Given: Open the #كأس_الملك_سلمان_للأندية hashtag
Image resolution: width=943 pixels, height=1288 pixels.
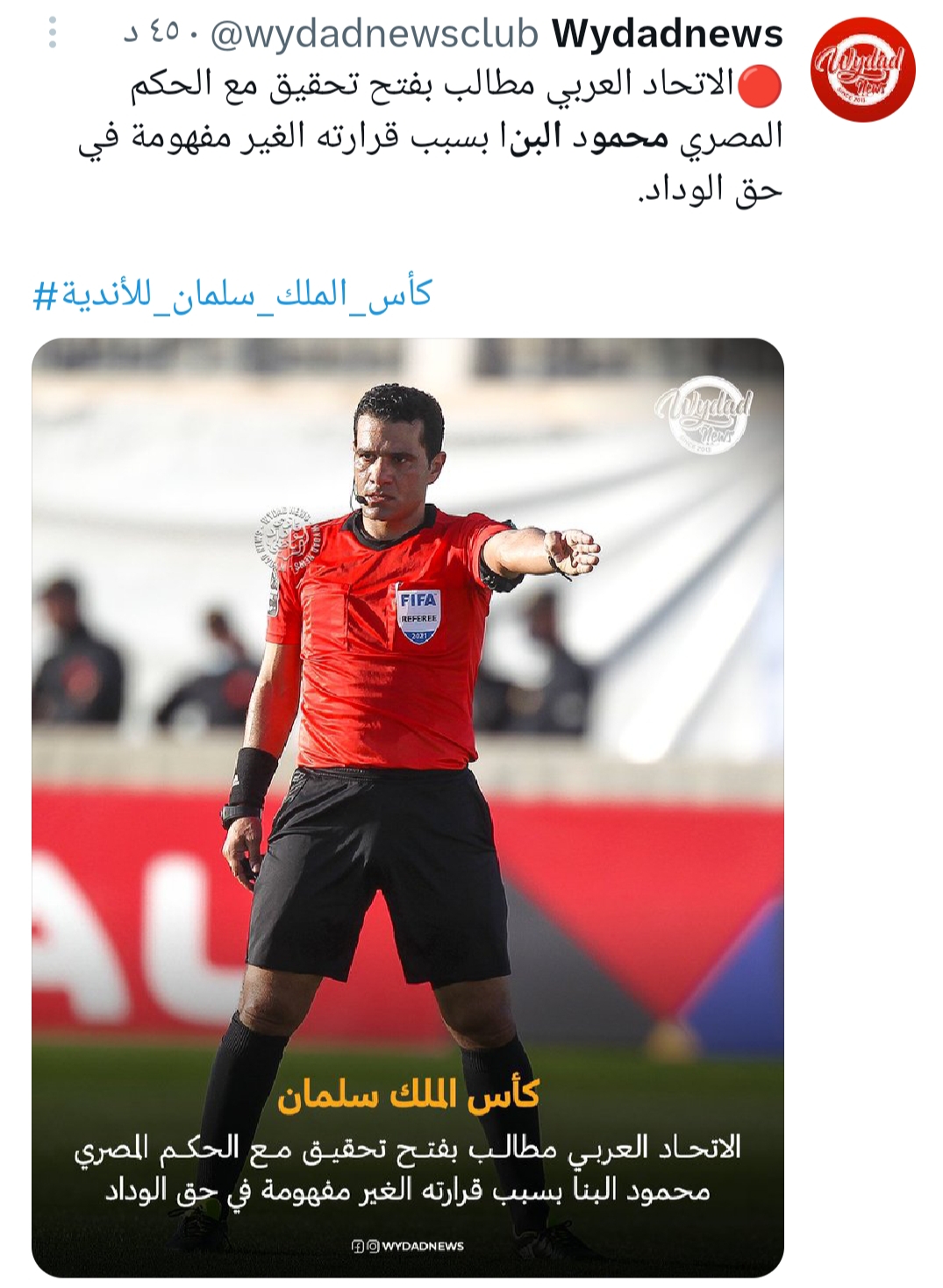Looking at the screenshot, I should pos(232,293).
